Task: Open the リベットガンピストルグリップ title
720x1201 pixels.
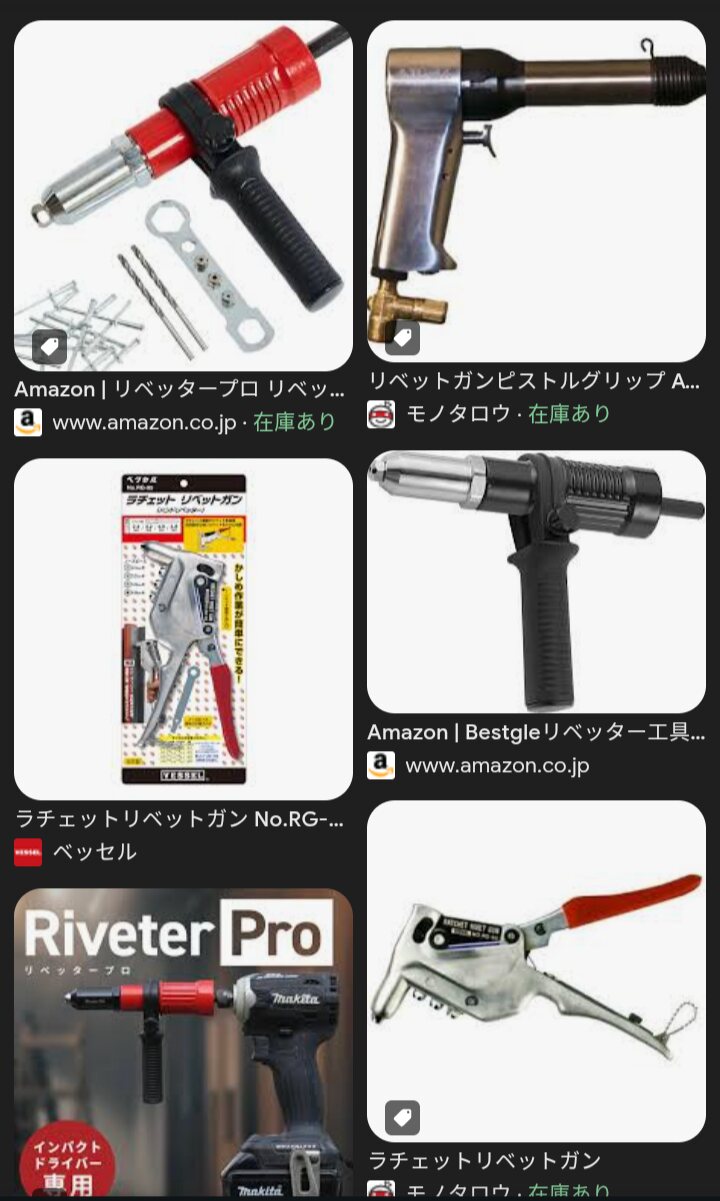Action: [534, 381]
